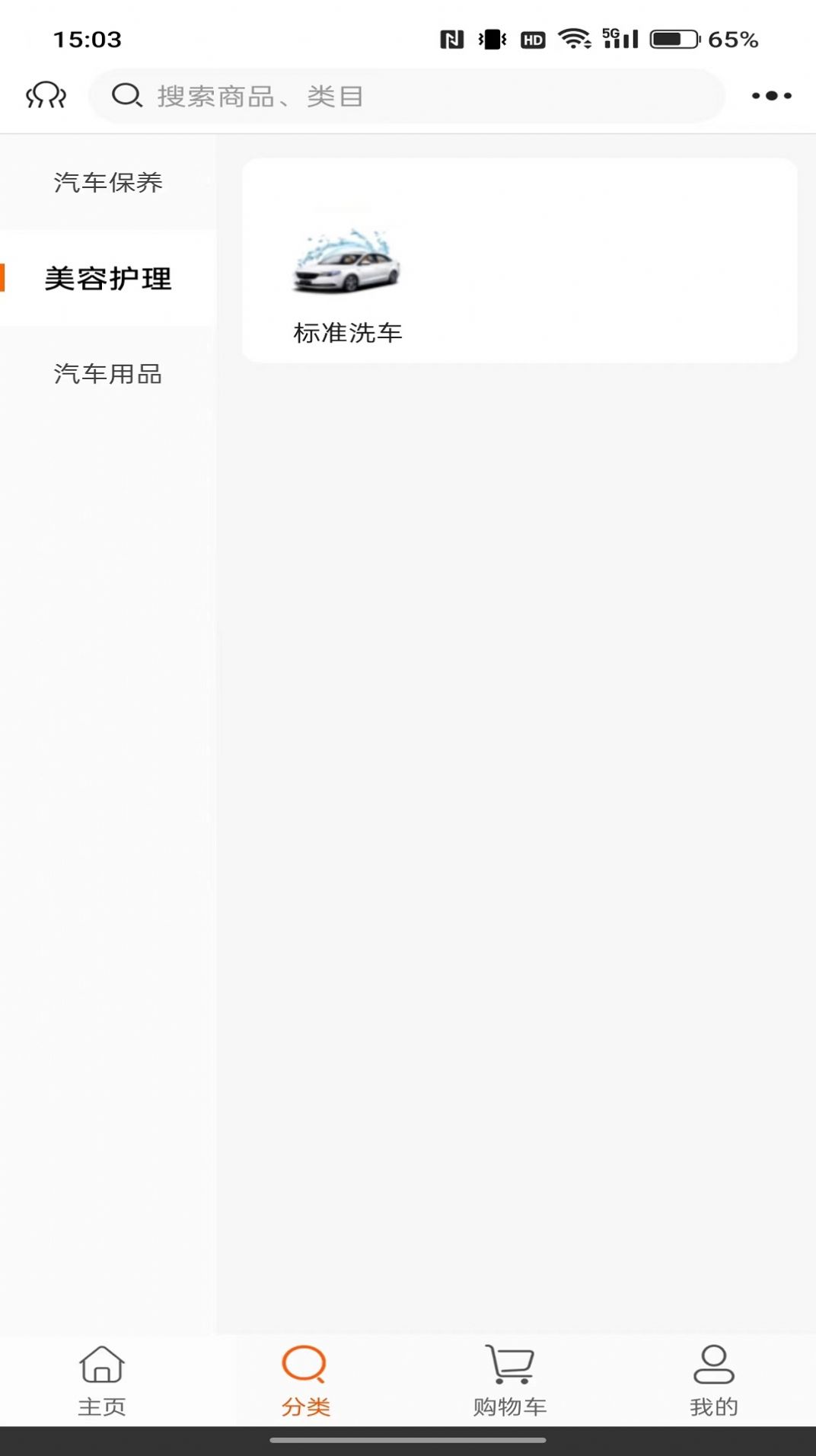
Task: Tap the search box for products and categories
Action: click(x=407, y=96)
